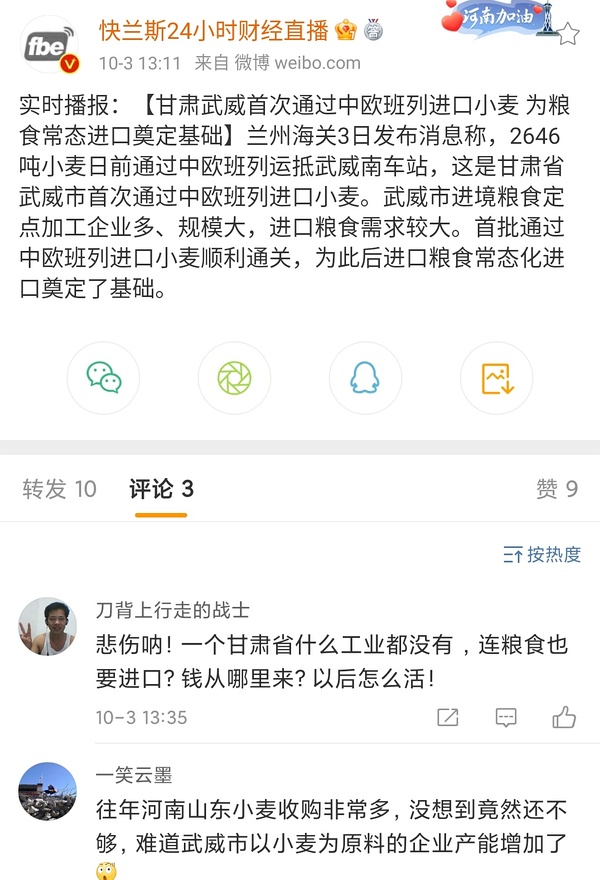The height and width of the screenshot is (880, 600).
Task: Select the 评论 3 tab
Action: 161,489
